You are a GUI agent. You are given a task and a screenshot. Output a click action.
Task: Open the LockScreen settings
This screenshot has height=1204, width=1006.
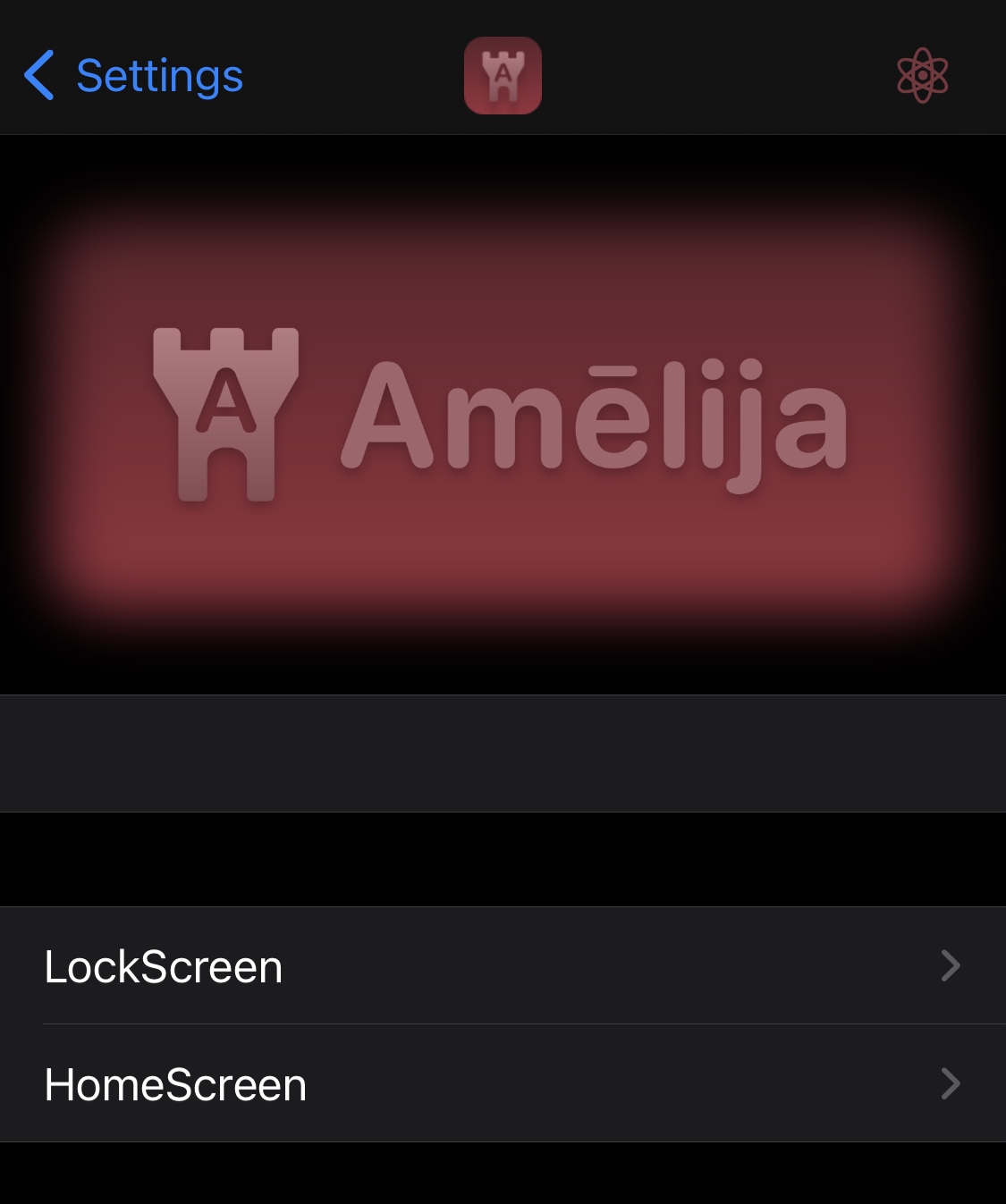click(x=503, y=966)
